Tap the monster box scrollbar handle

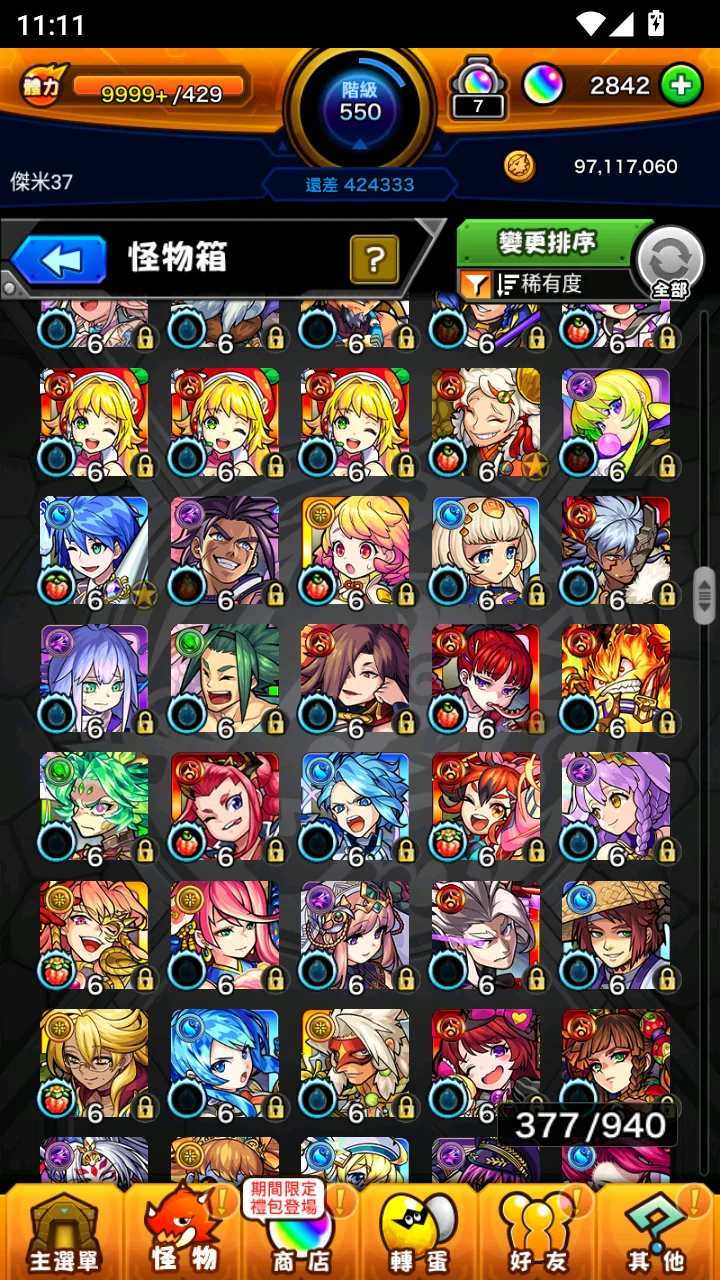point(704,596)
